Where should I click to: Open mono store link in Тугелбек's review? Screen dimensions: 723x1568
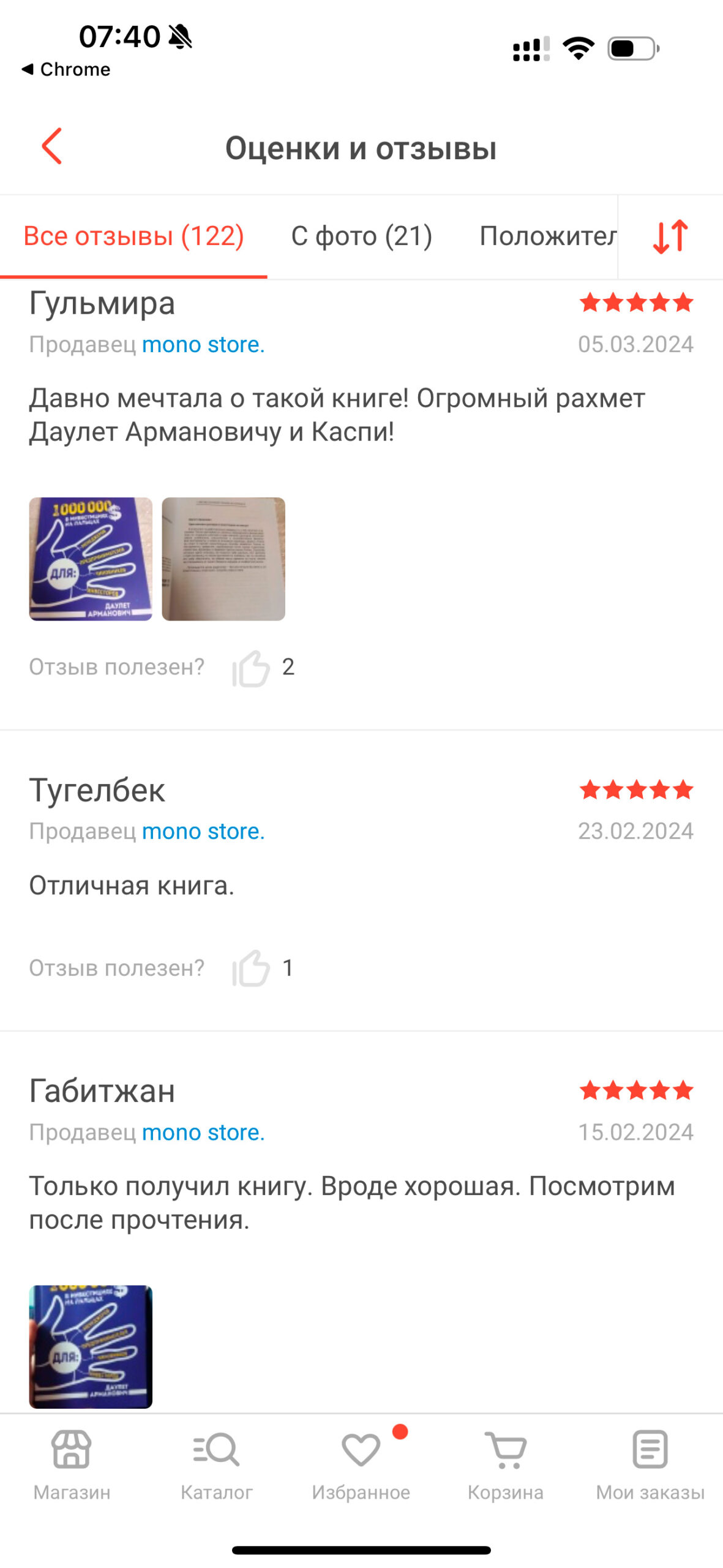[203, 831]
